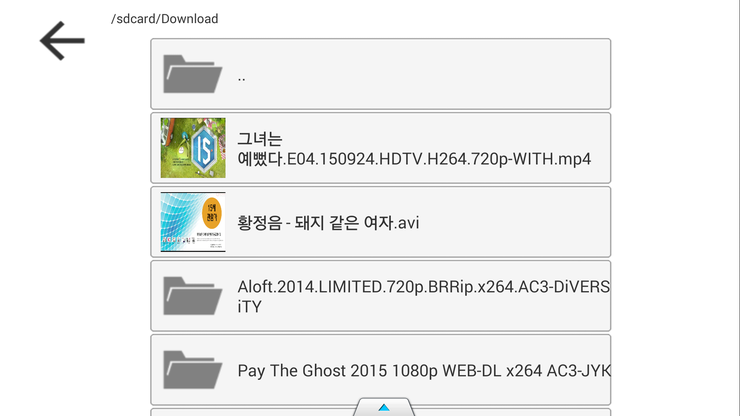Image resolution: width=740 pixels, height=416 pixels.
Task: Open the Aloft.2014.LIMITED folder
Action: point(380,296)
